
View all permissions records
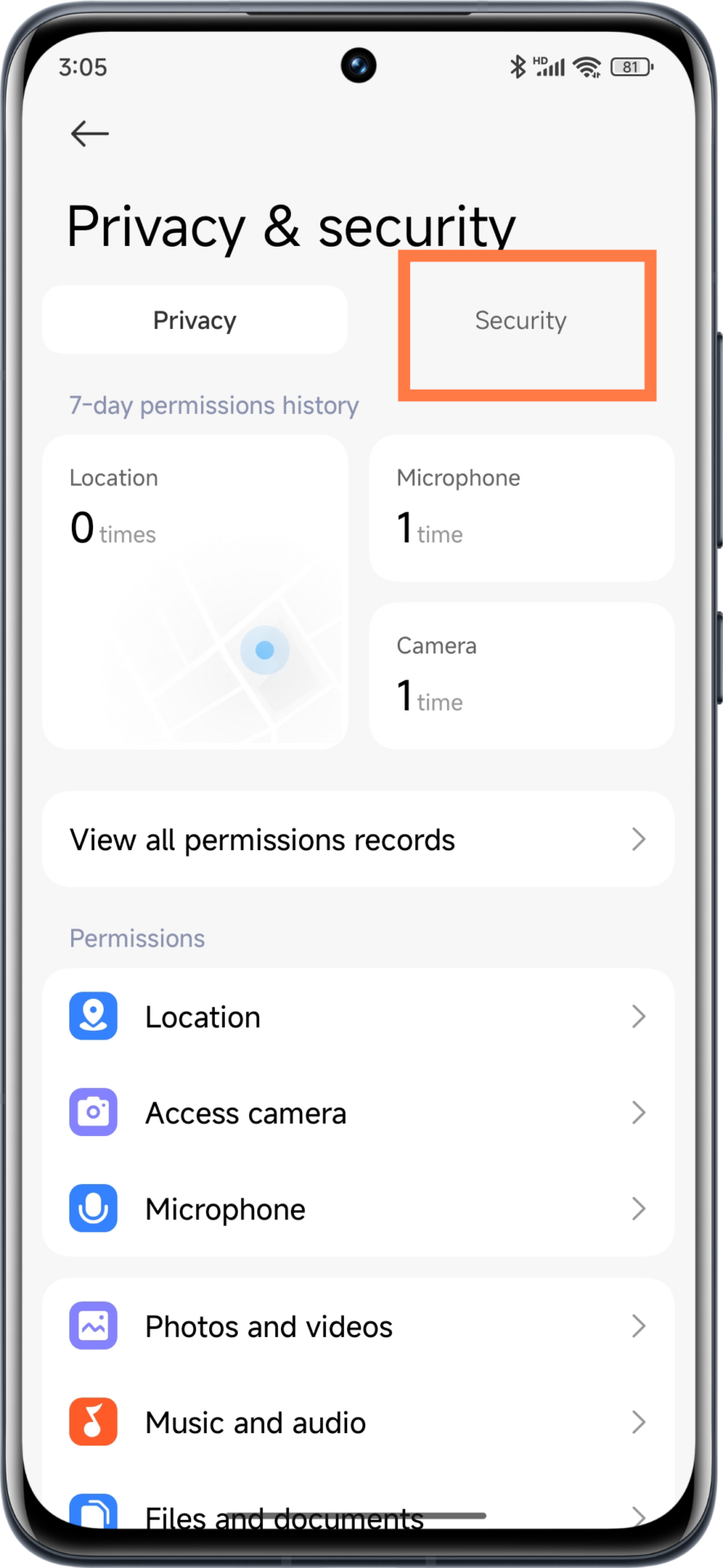[x=358, y=840]
